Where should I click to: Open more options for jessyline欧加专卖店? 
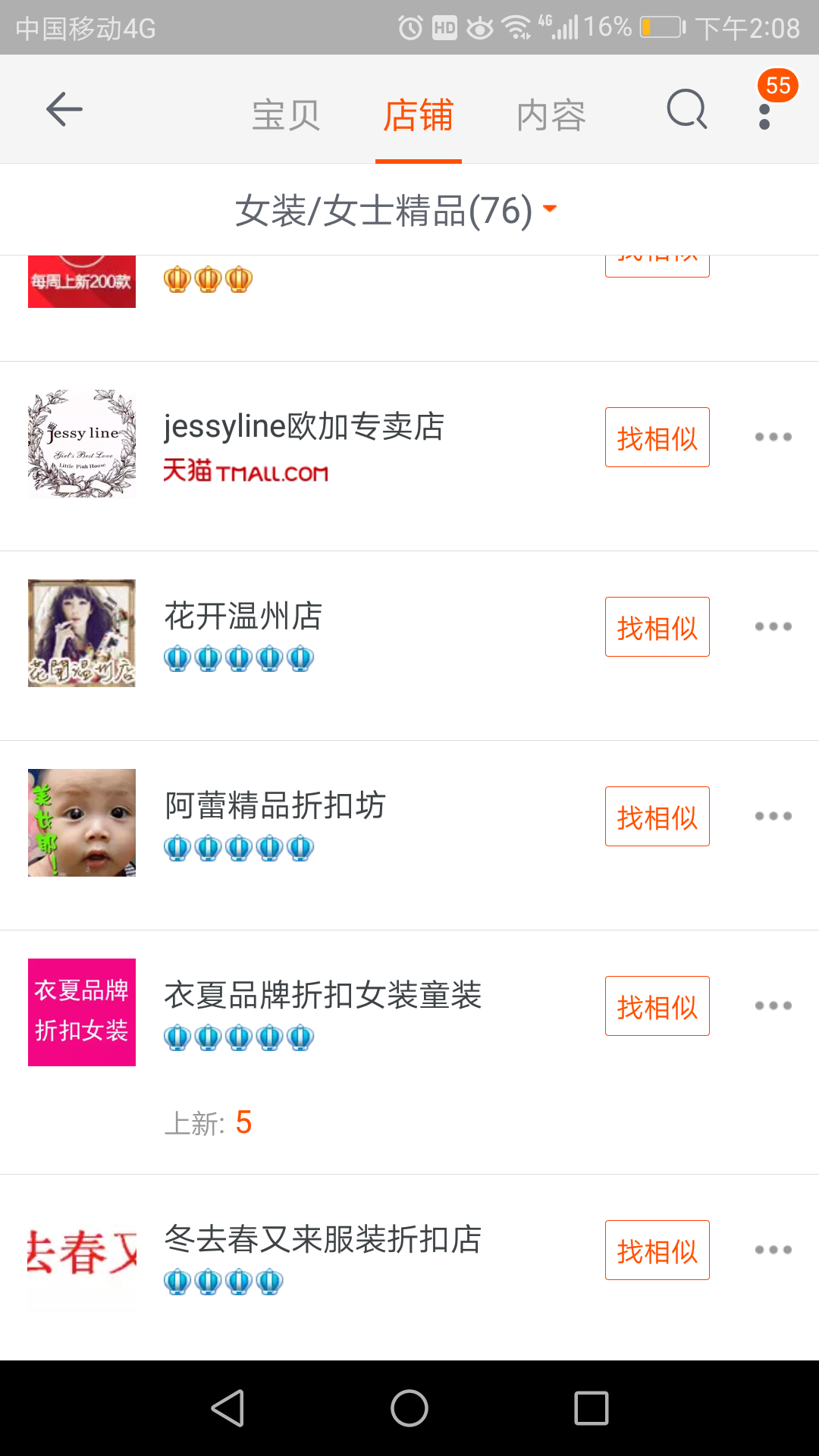click(x=773, y=437)
